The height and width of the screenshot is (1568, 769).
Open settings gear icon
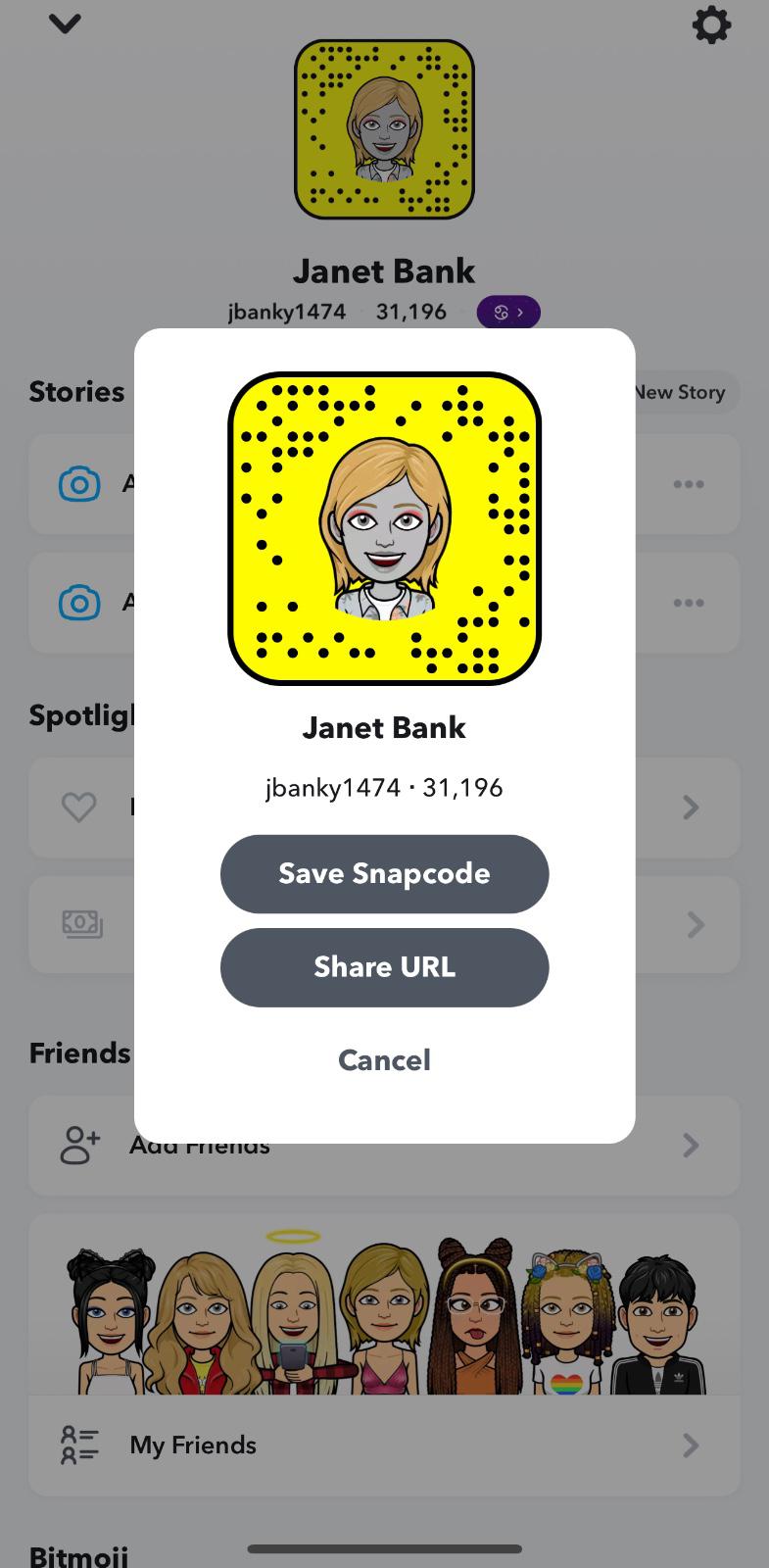711,25
